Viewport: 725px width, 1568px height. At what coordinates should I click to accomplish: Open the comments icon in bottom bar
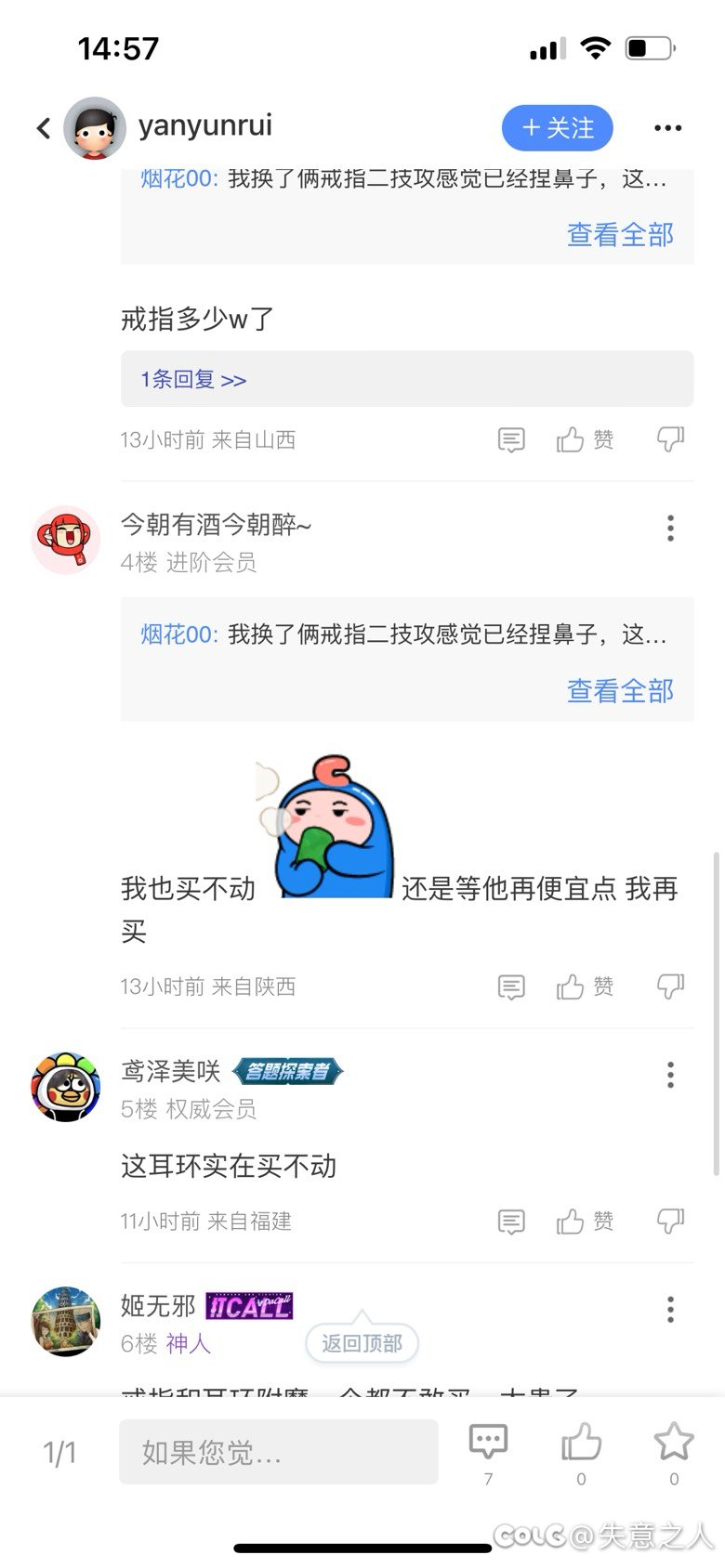click(x=488, y=1452)
